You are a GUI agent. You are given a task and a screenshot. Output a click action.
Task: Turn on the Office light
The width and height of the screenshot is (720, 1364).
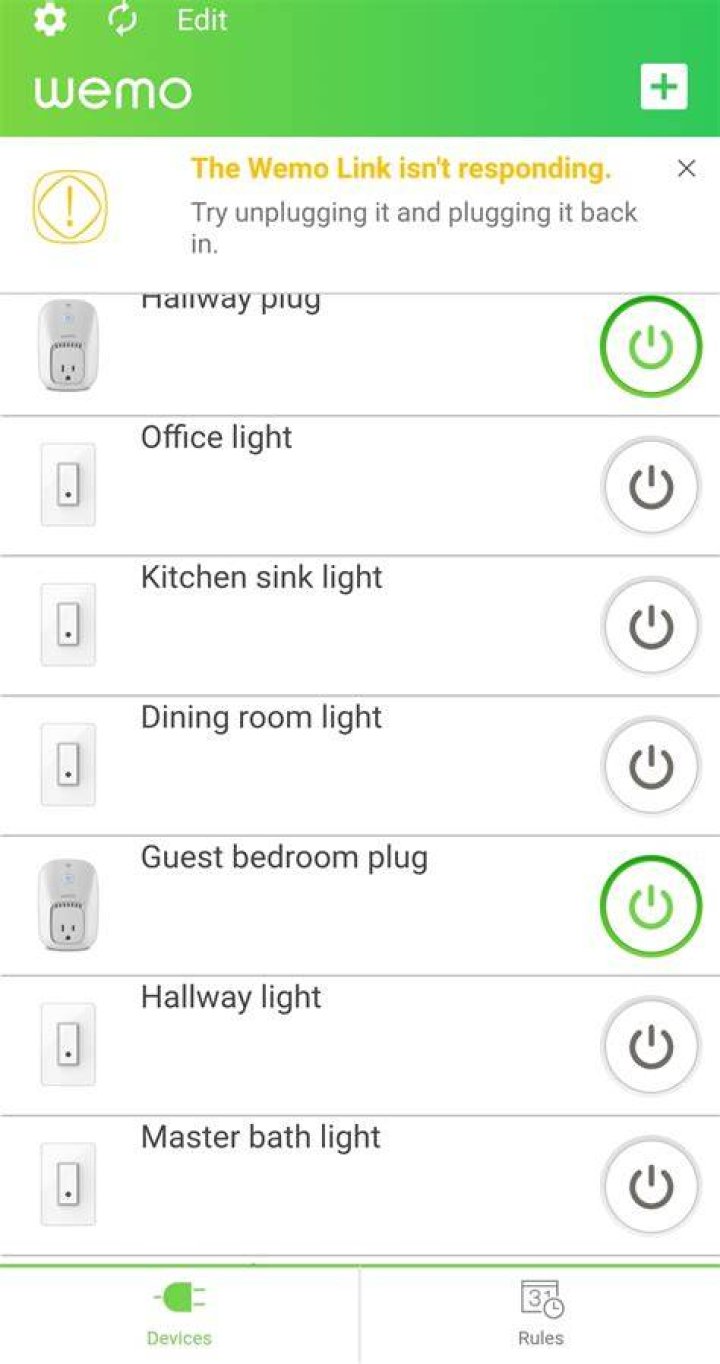click(x=651, y=487)
